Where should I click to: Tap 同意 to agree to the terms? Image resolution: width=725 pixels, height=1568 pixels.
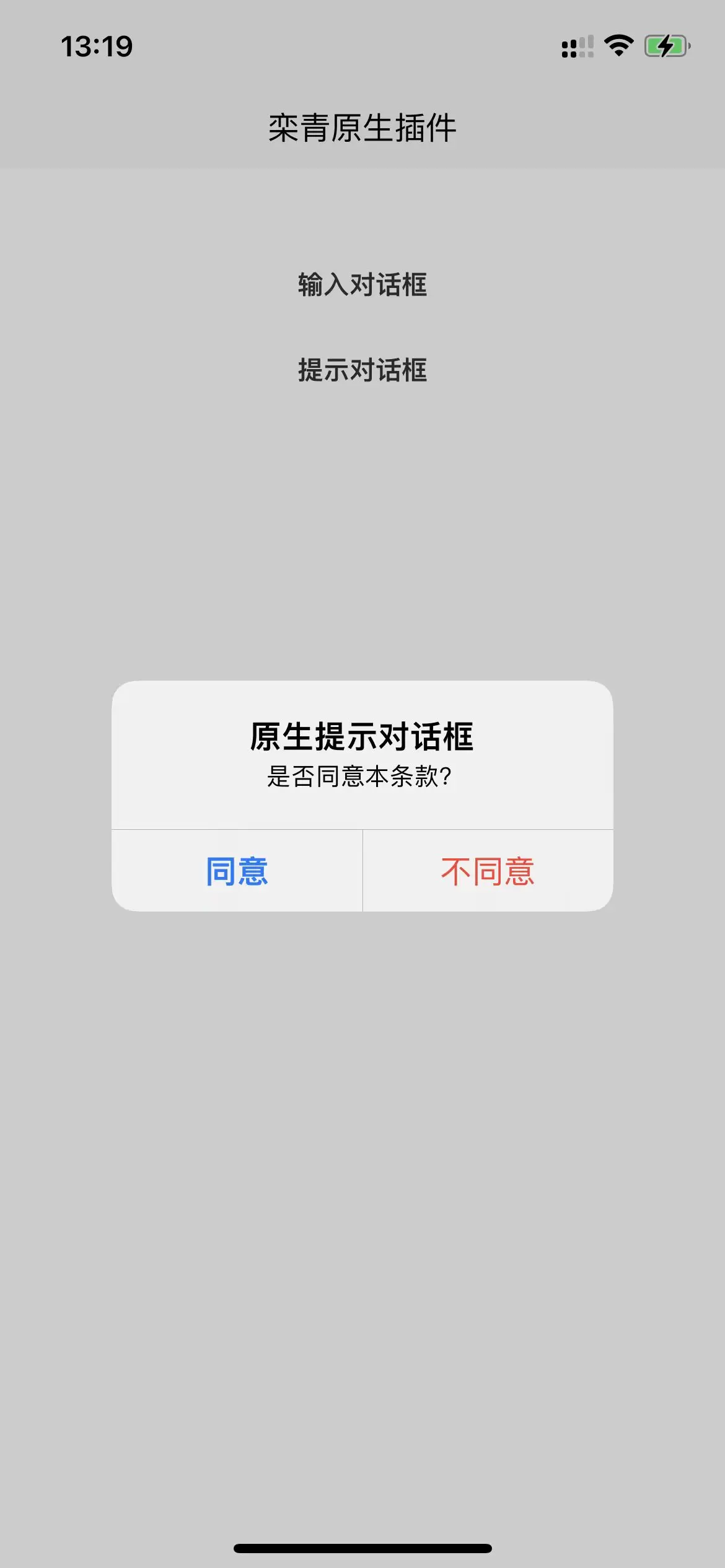(237, 871)
